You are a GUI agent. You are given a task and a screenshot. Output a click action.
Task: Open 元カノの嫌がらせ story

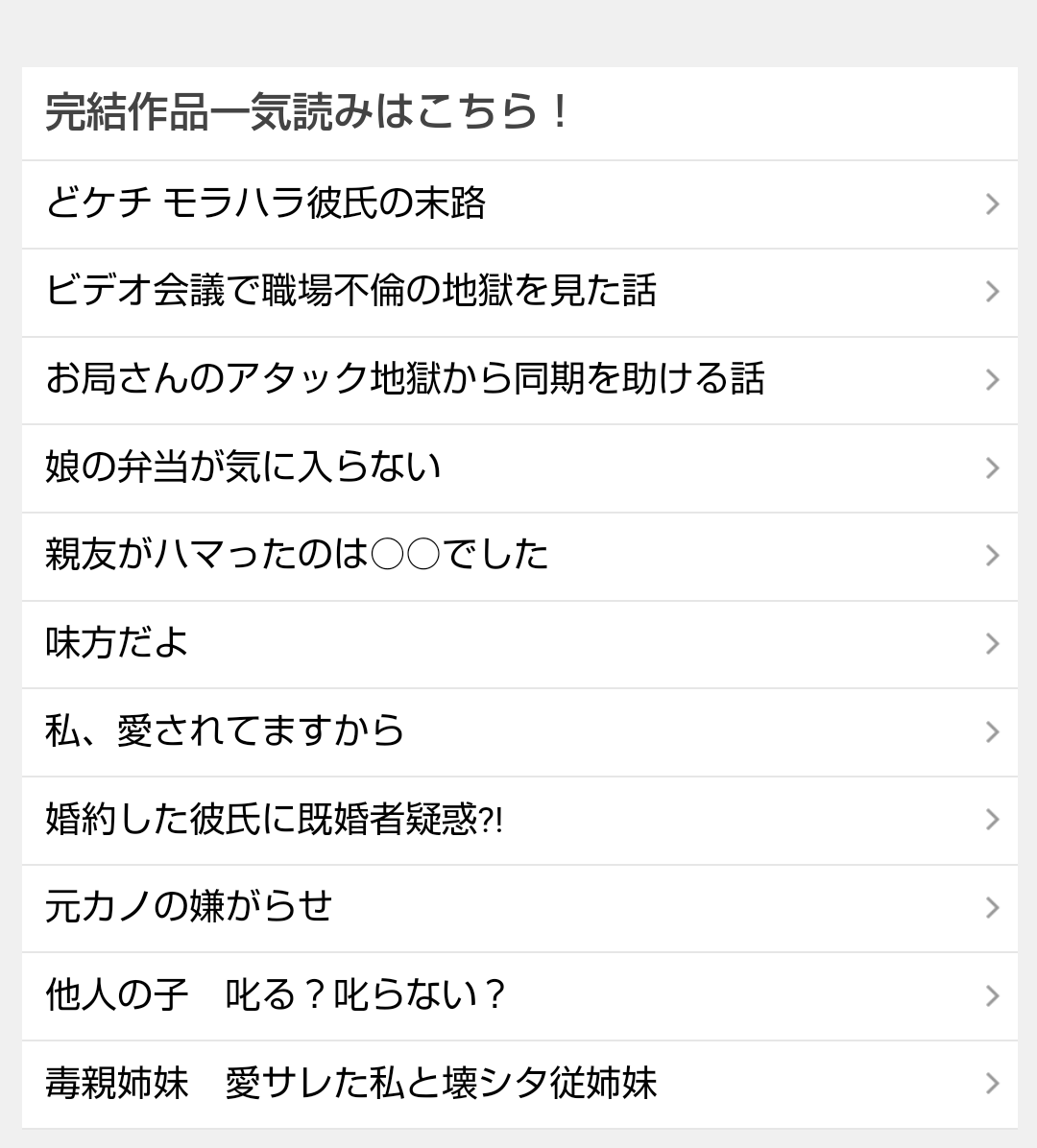point(518,908)
